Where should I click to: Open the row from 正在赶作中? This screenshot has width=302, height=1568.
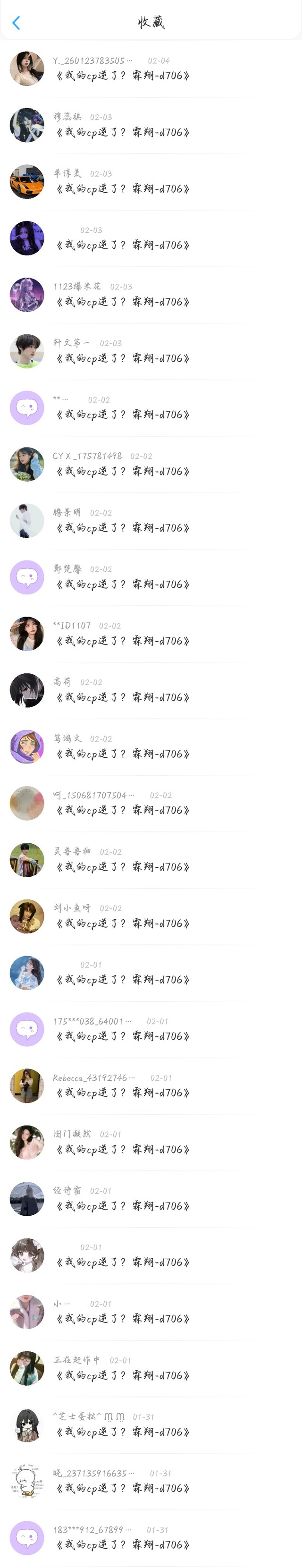click(151, 1368)
